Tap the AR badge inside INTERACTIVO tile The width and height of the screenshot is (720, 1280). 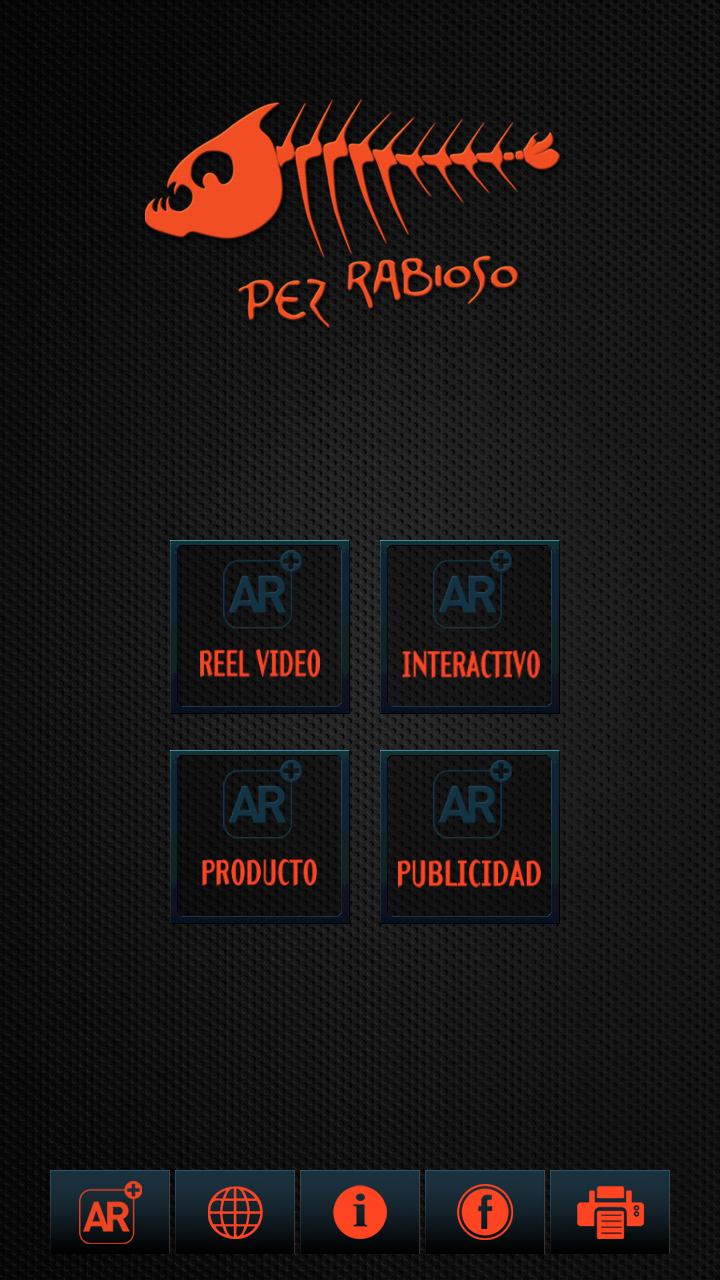(x=469, y=593)
